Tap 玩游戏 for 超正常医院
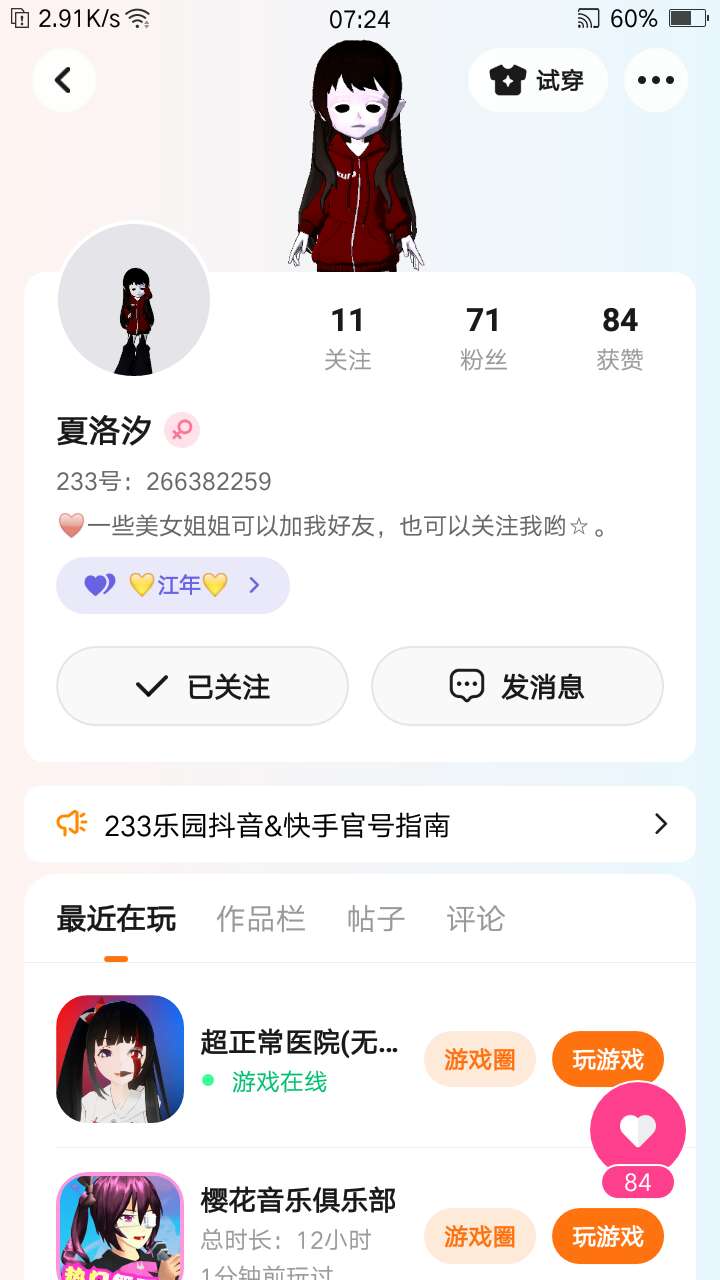The height and width of the screenshot is (1280, 720). (x=607, y=1059)
